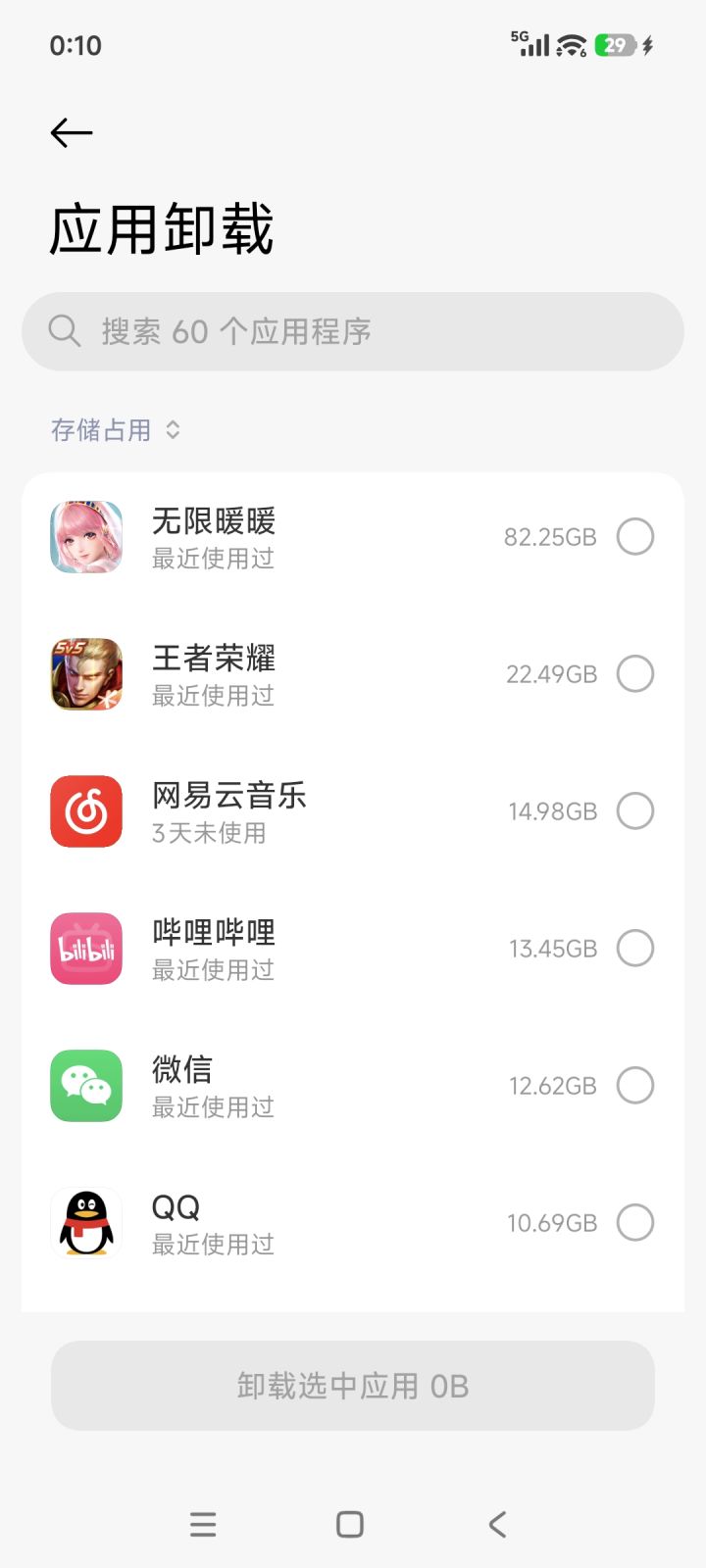Image resolution: width=706 pixels, height=1568 pixels.
Task: Tap the recent apps button in navigation bar
Action: (x=203, y=1524)
